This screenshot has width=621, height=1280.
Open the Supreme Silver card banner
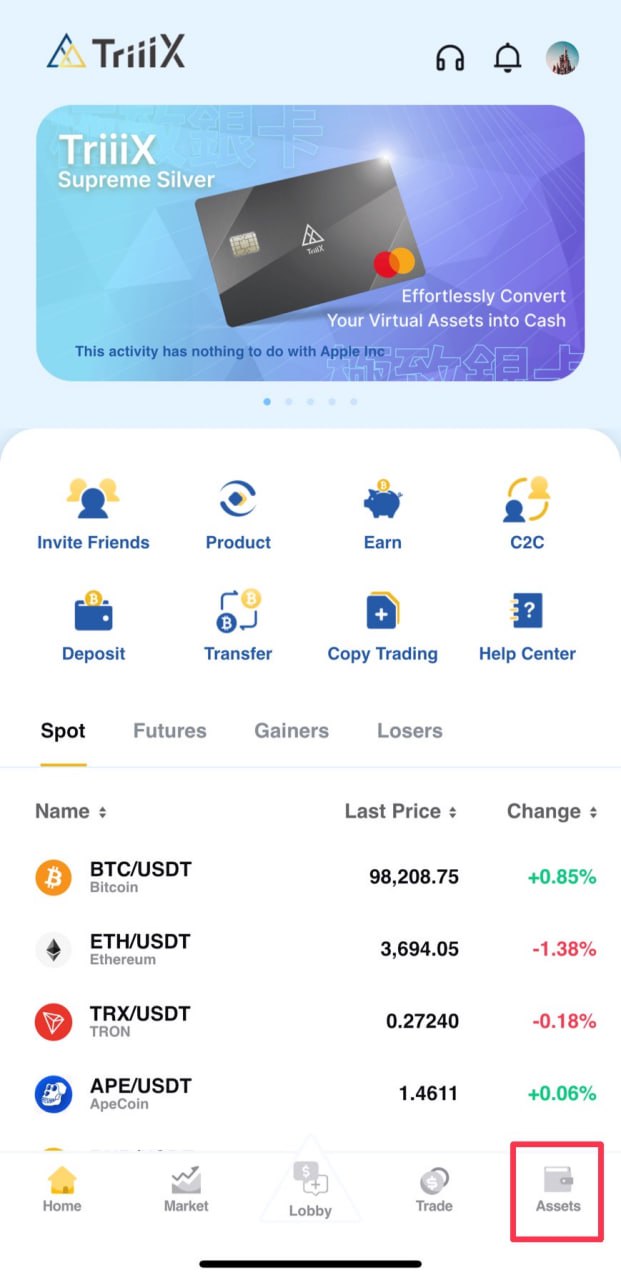tap(310, 243)
